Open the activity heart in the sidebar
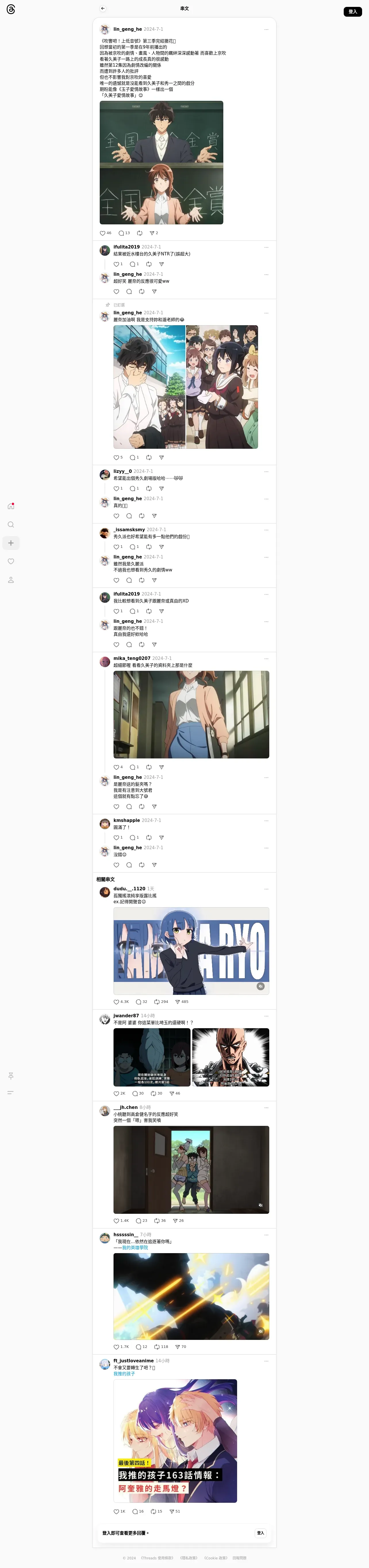Screen dimensions: 369x1568 click(11, 561)
